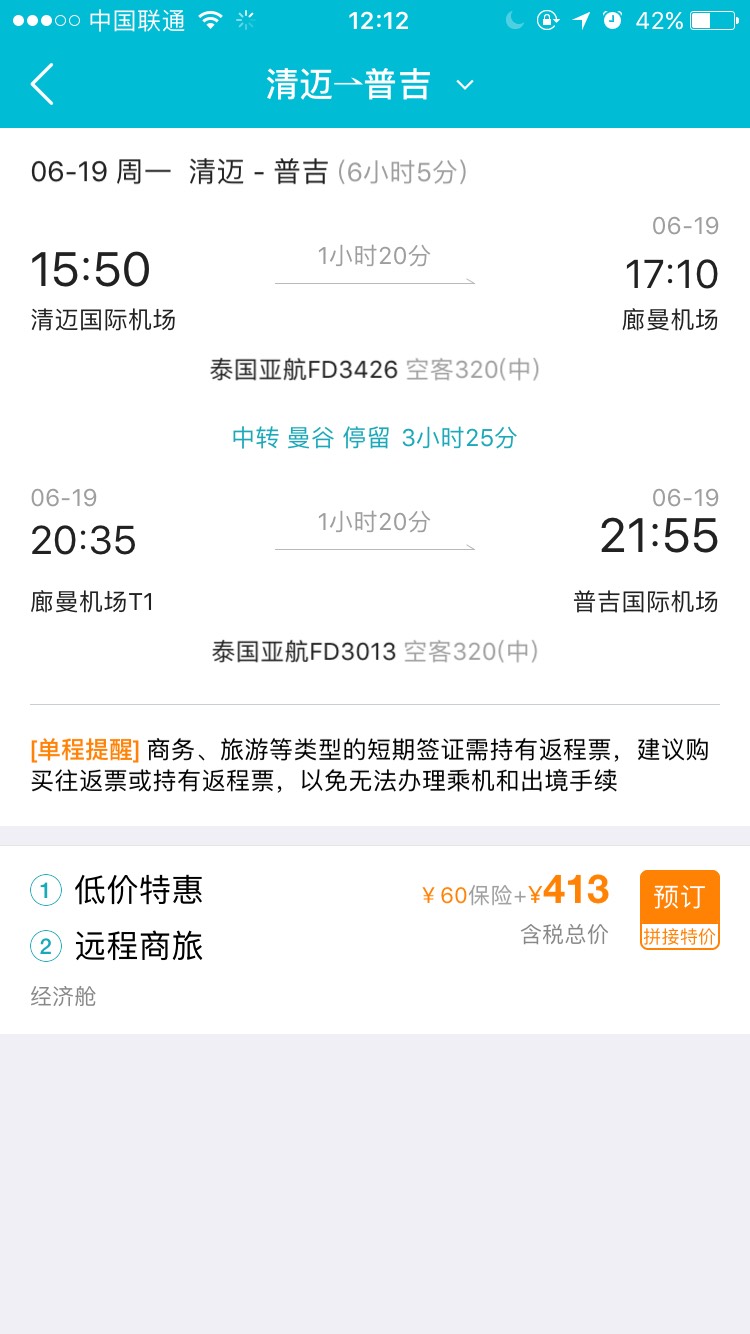Go back using the top-left arrow
The height and width of the screenshot is (1334, 750).
click(42, 85)
